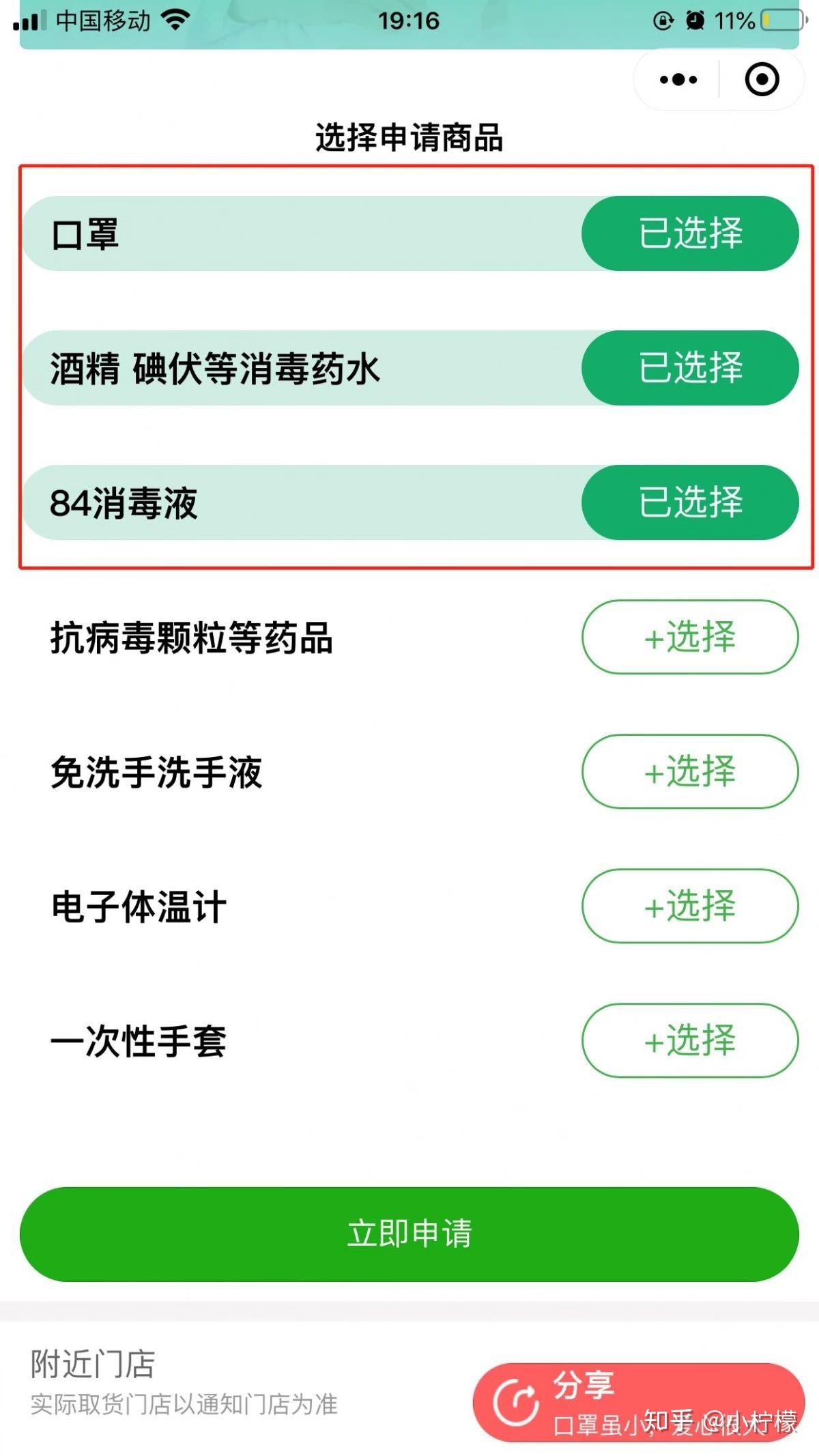Screen dimensions: 819x1456
Task: Close the mini program via circle icon
Action: tap(762, 80)
